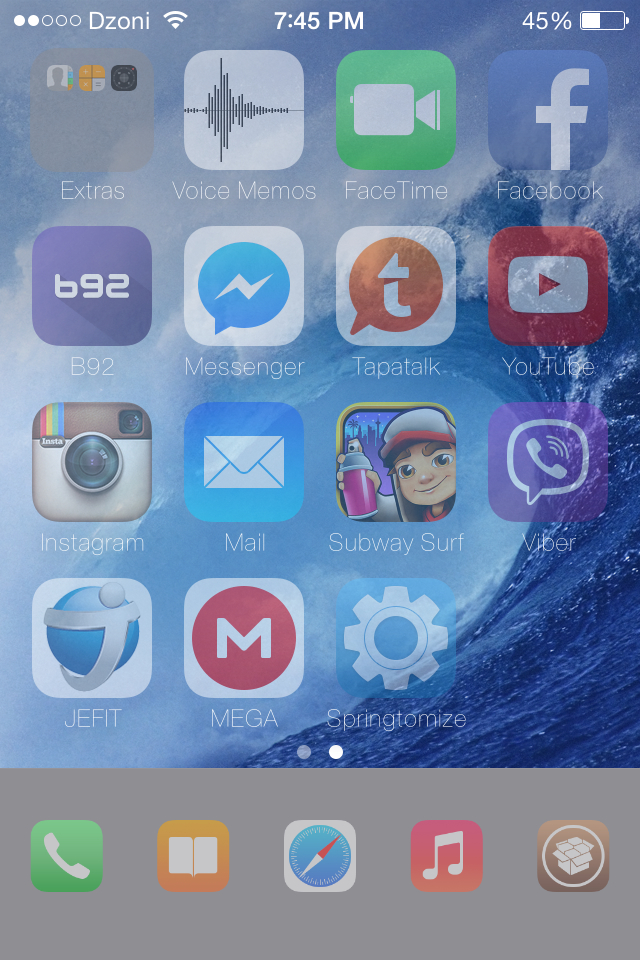Launch the B92 news app
The image size is (640, 960).
(92, 286)
